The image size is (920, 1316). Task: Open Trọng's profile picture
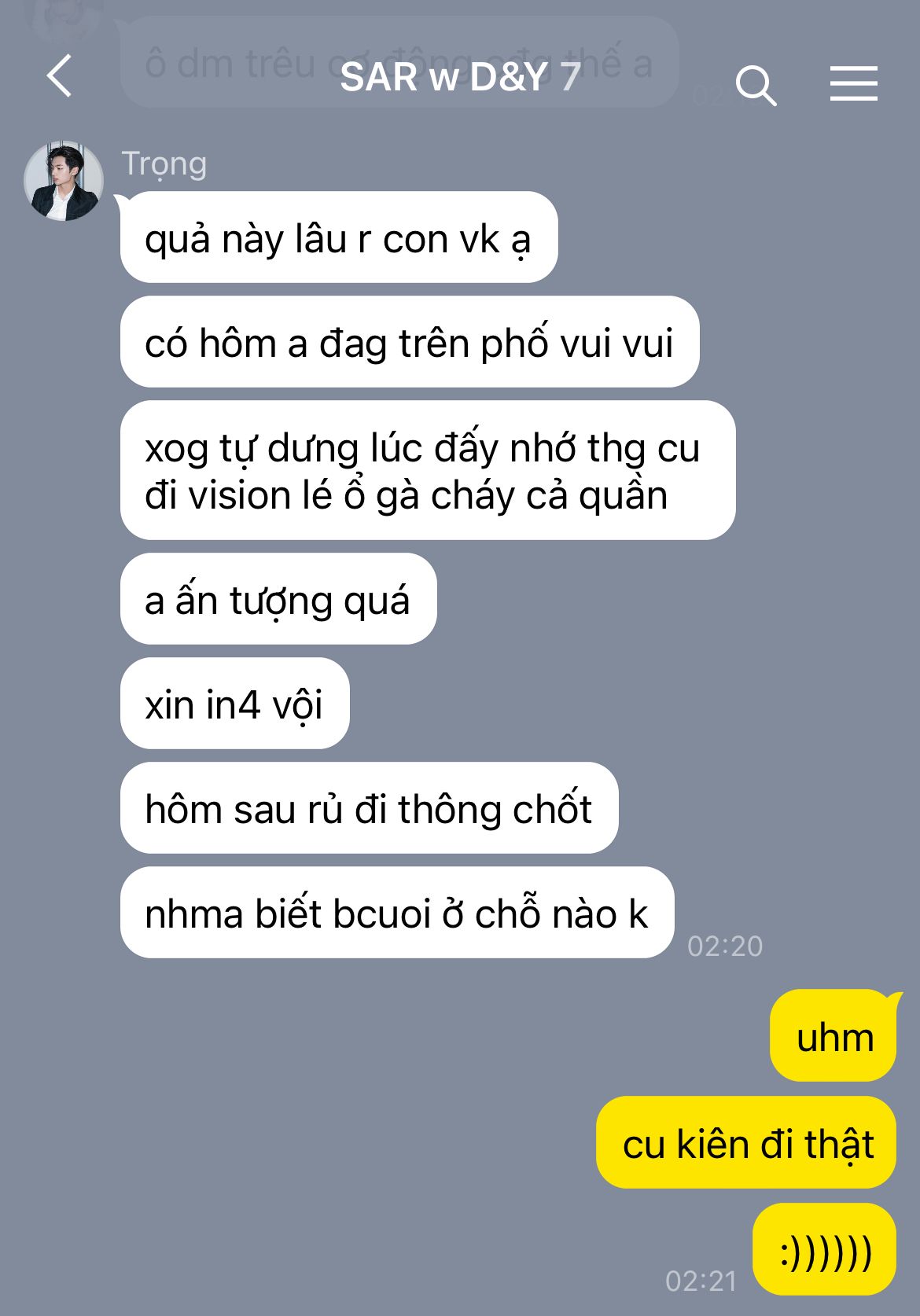click(64, 181)
